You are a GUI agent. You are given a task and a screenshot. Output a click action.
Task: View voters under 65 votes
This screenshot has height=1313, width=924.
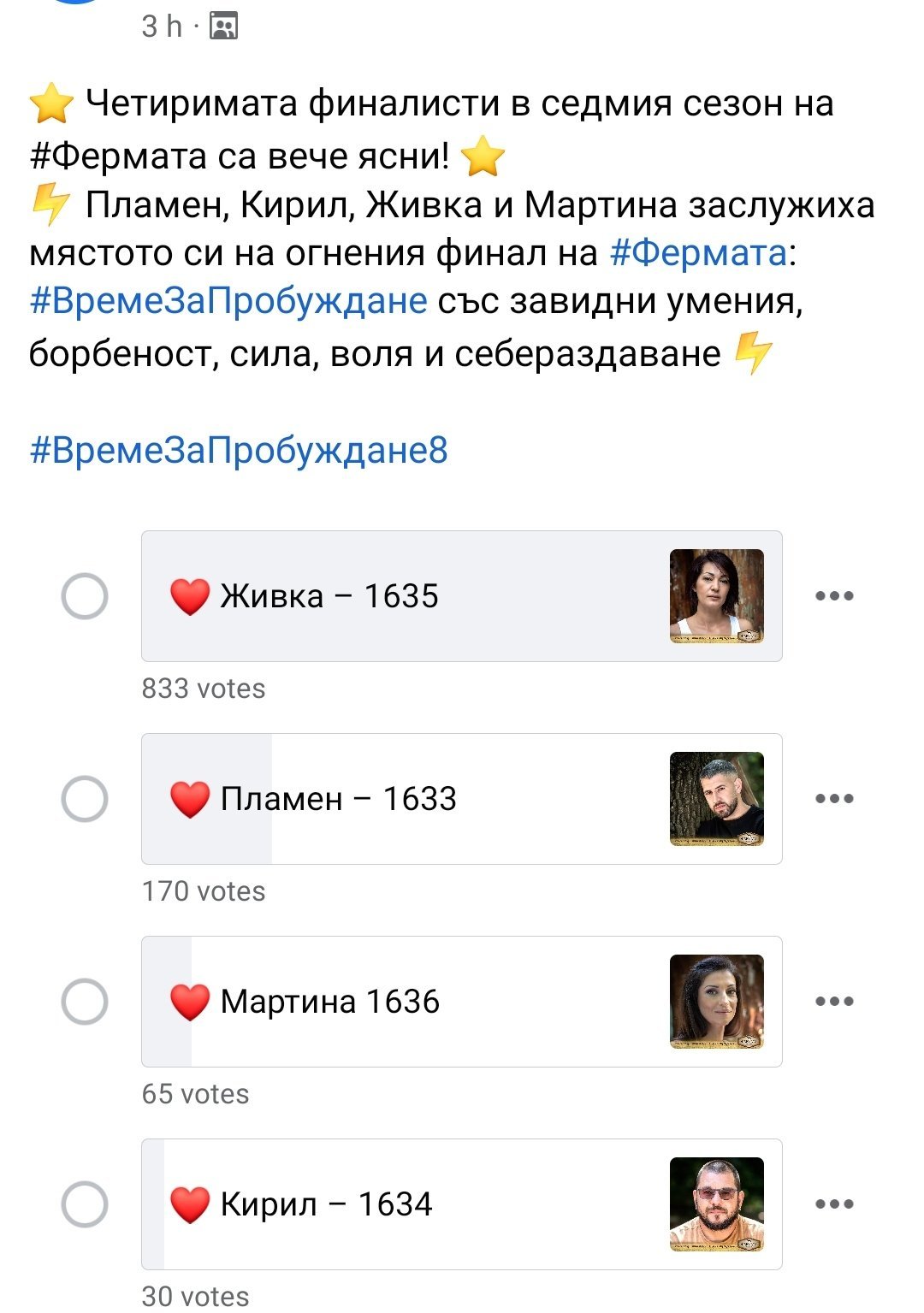[195, 1094]
